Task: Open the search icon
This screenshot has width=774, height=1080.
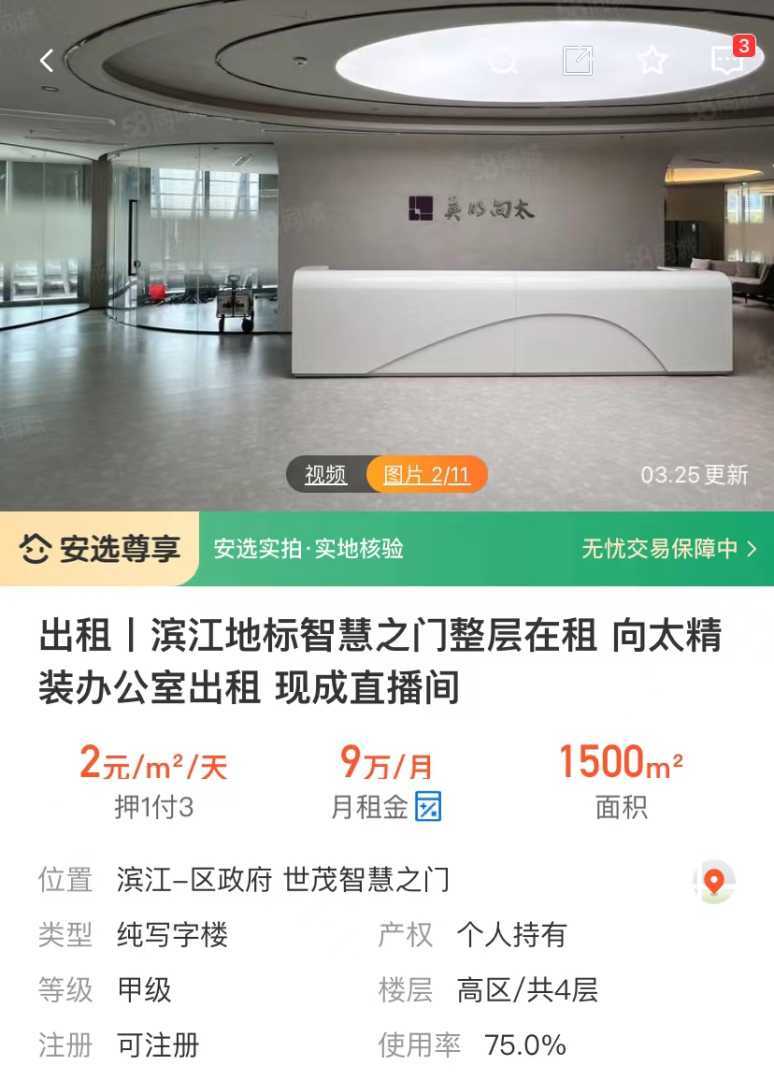Action: [503, 61]
